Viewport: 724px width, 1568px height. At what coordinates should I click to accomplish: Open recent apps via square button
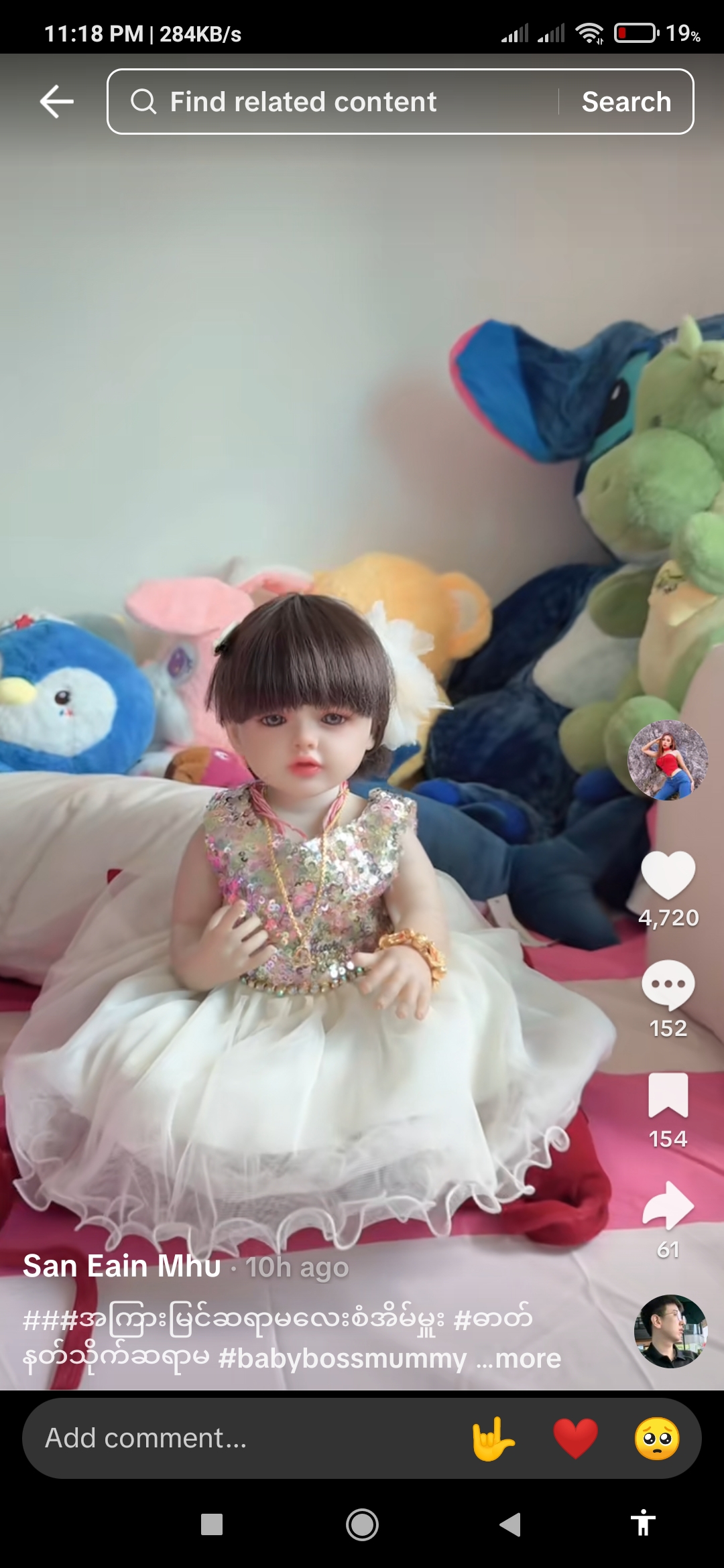tap(212, 1524)
